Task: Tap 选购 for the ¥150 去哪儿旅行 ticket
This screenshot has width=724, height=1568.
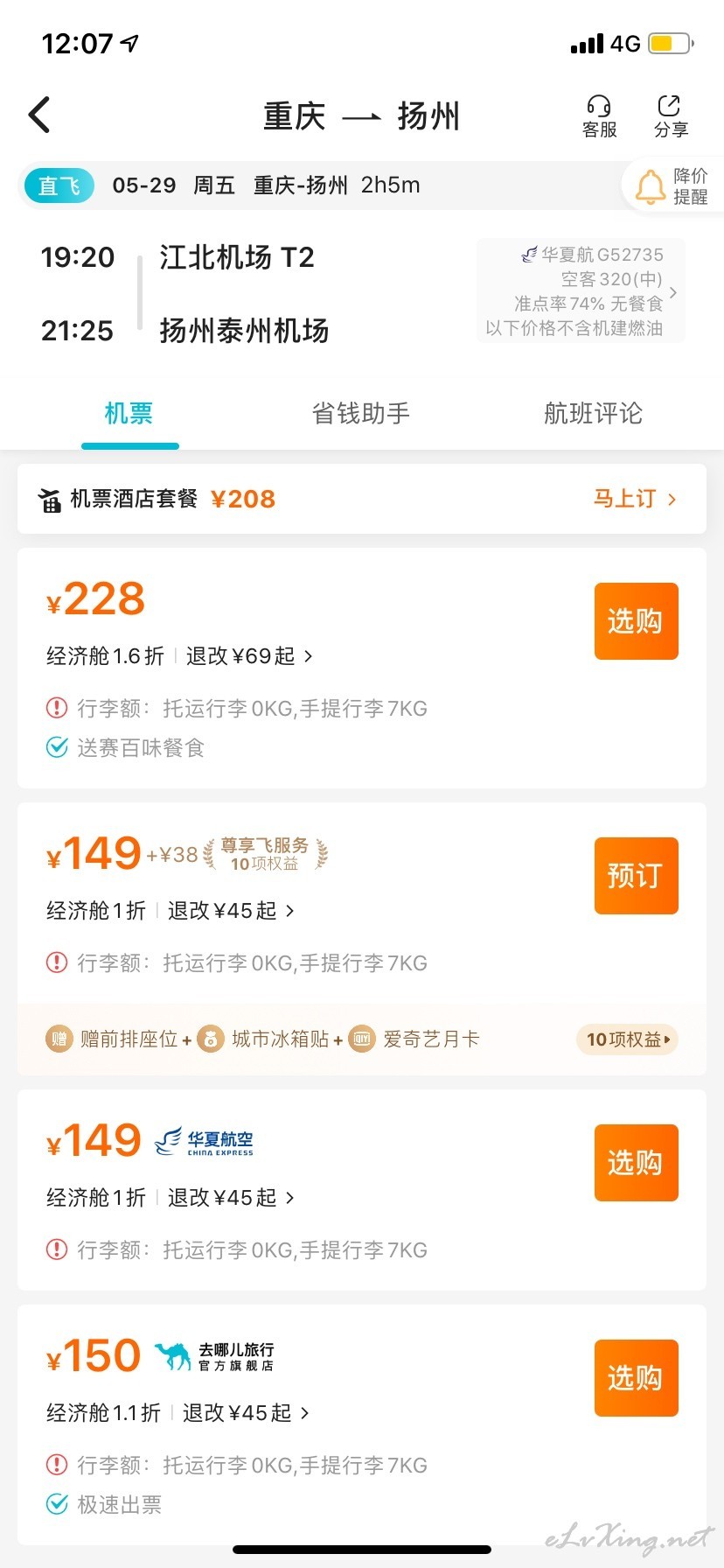Action: 637,1378
